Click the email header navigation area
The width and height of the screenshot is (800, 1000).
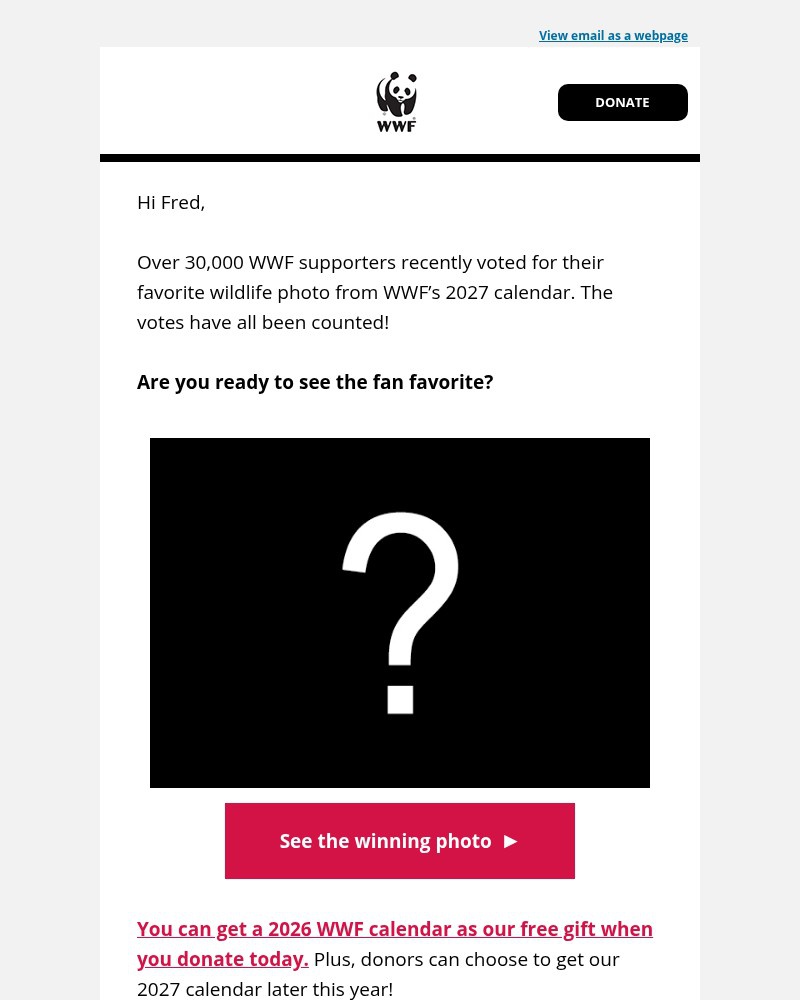pos(400,101)
